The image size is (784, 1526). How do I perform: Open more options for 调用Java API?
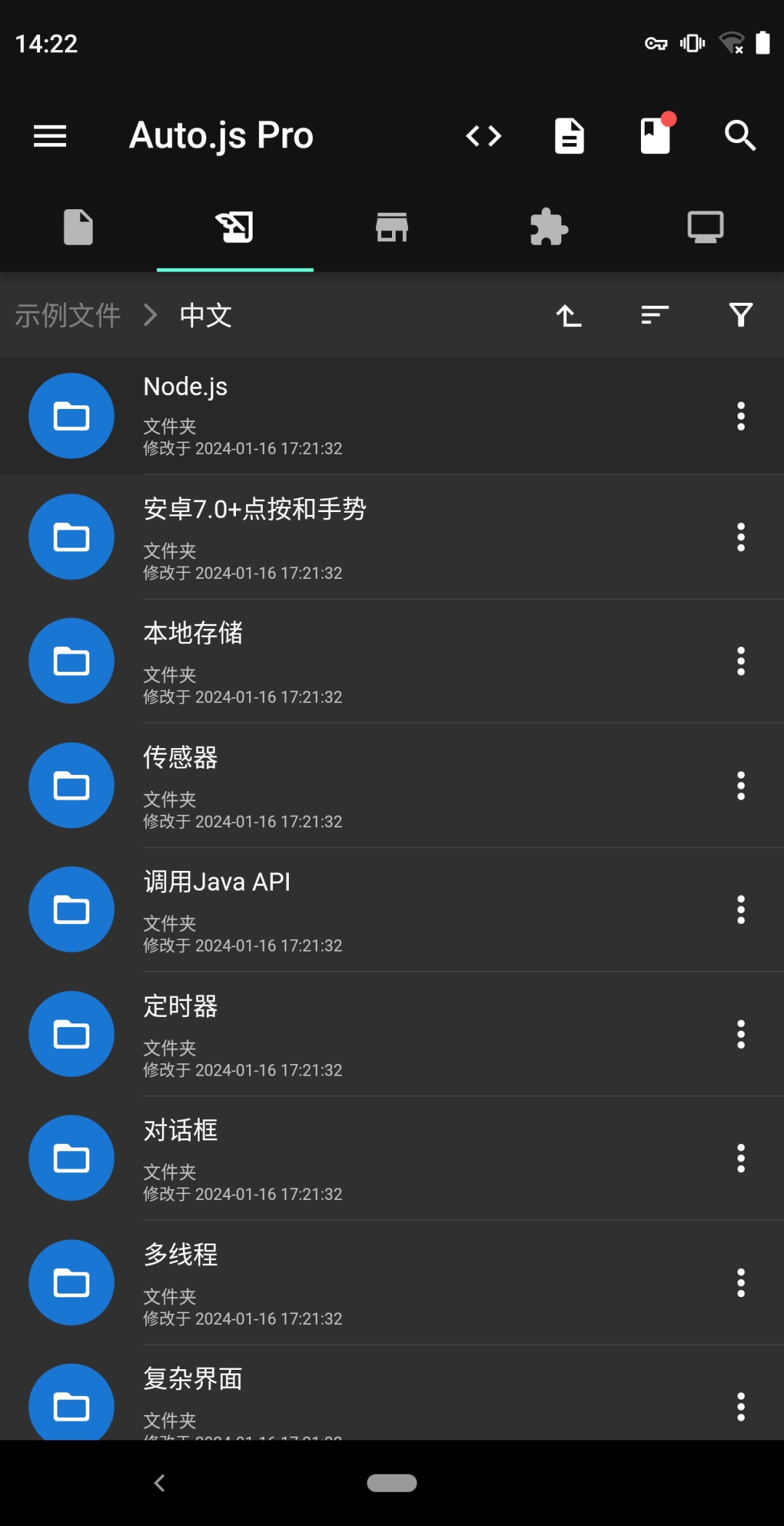(x=740, y=909)
